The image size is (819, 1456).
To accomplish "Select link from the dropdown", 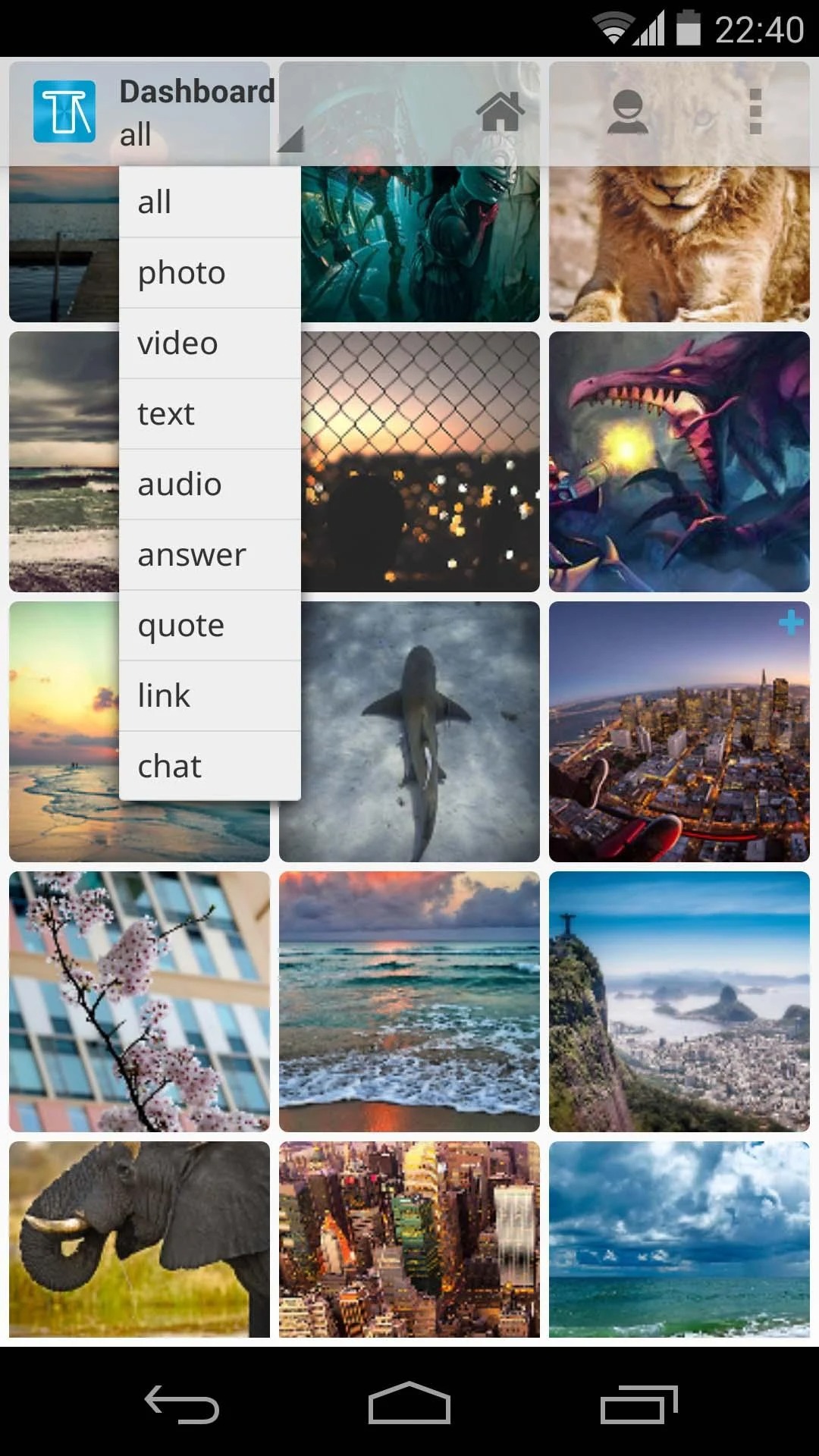I will point(210,696).
